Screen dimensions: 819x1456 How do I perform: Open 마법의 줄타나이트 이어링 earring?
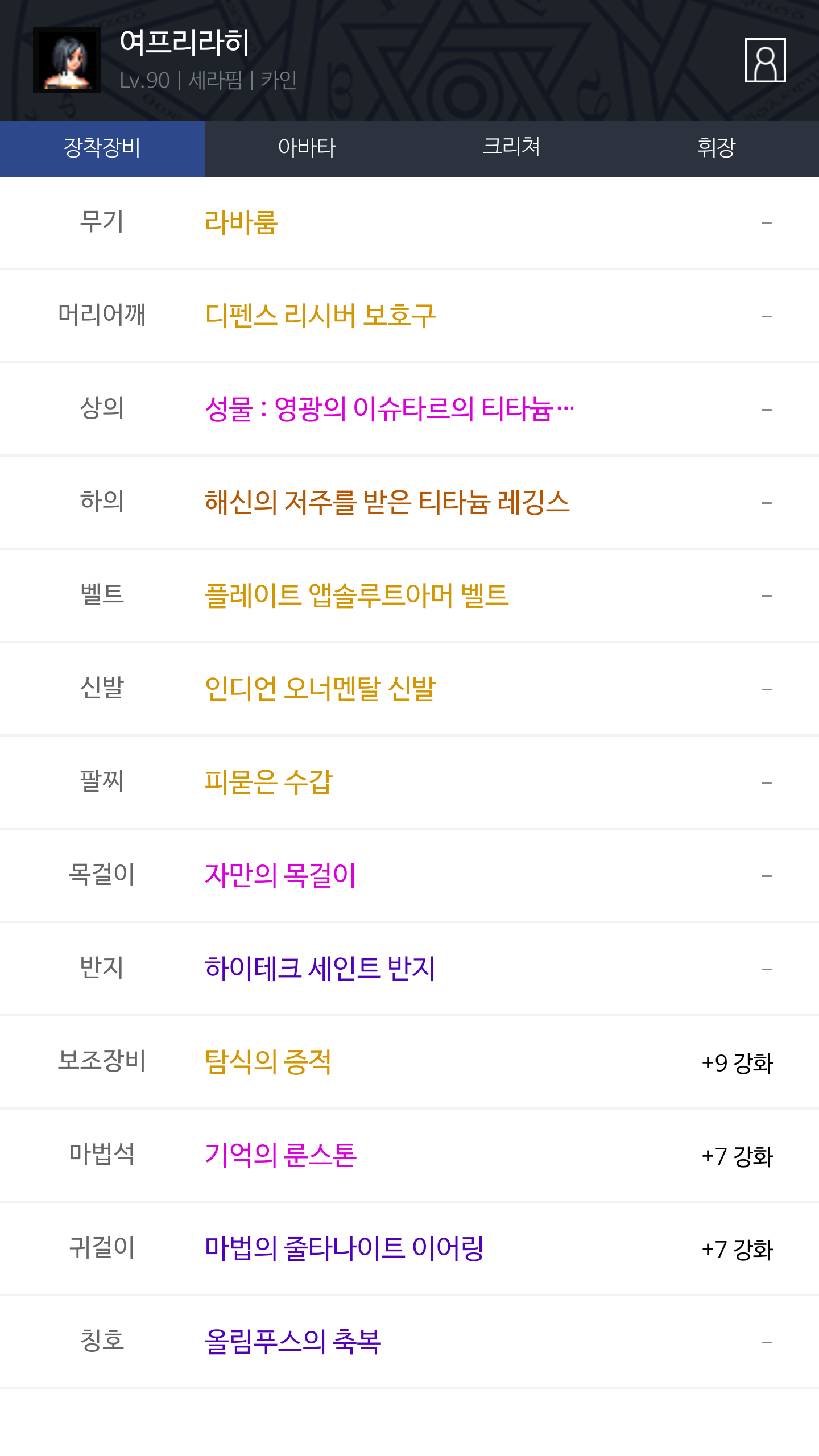coord(409,1248)
